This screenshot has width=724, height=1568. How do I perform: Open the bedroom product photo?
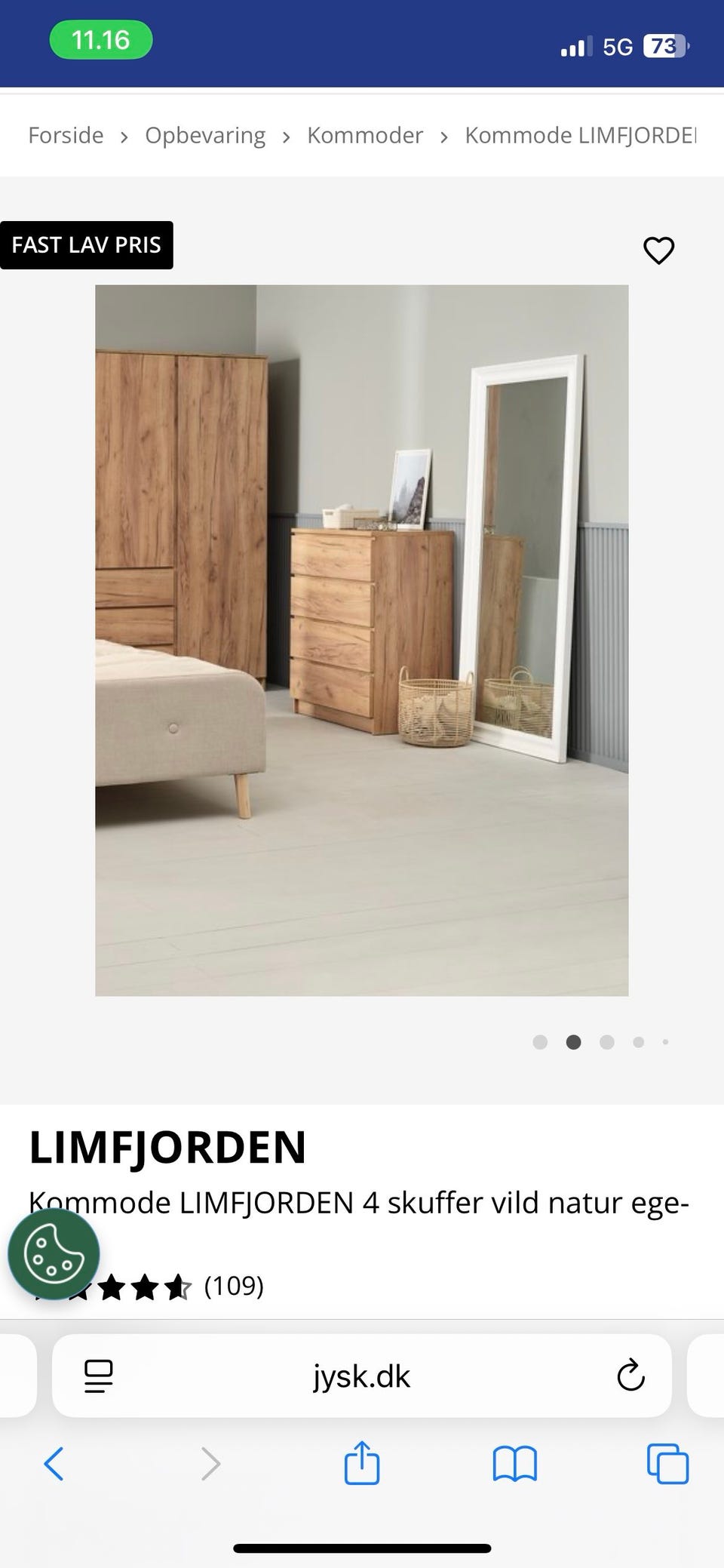coord(362,640)
